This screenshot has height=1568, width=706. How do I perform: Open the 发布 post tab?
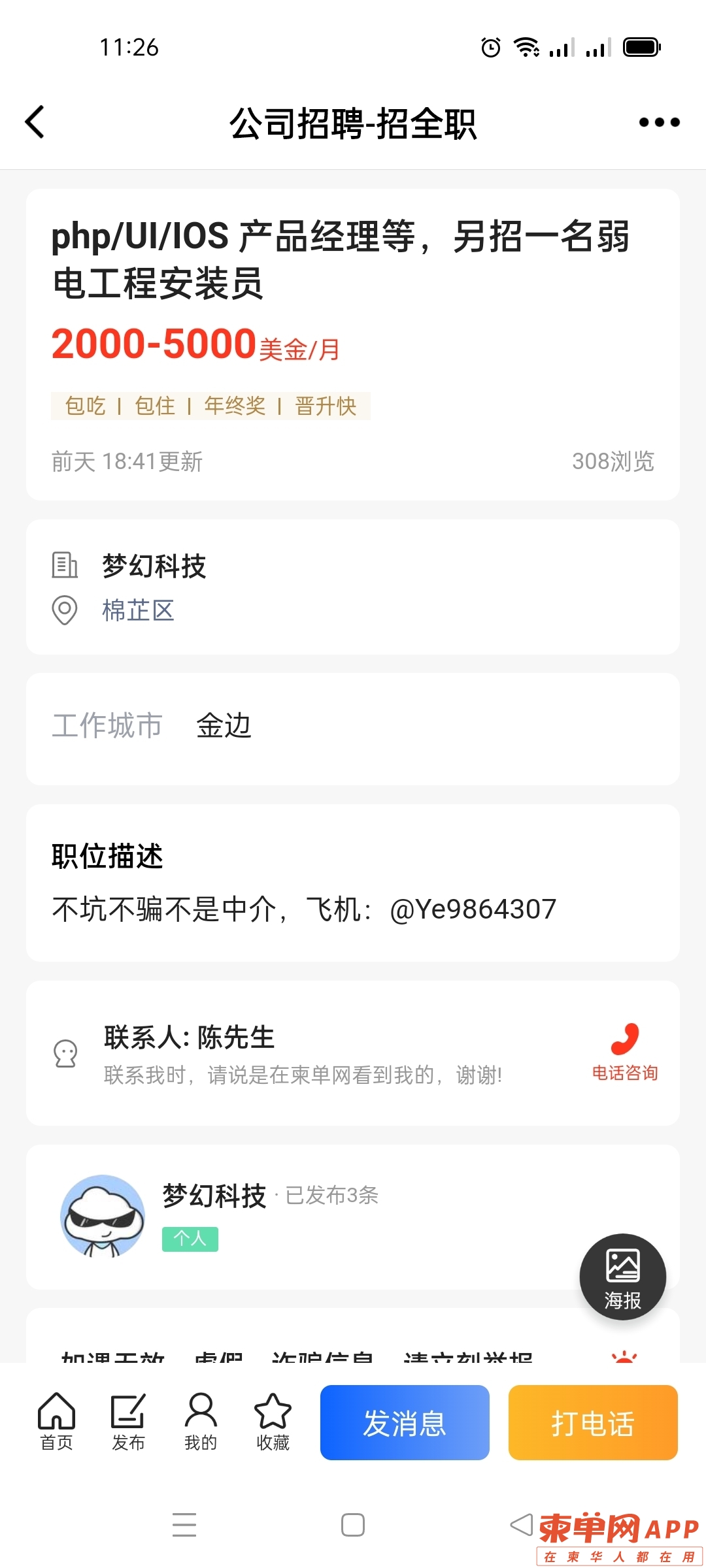pyautogui.click(x=128, y=1422)
